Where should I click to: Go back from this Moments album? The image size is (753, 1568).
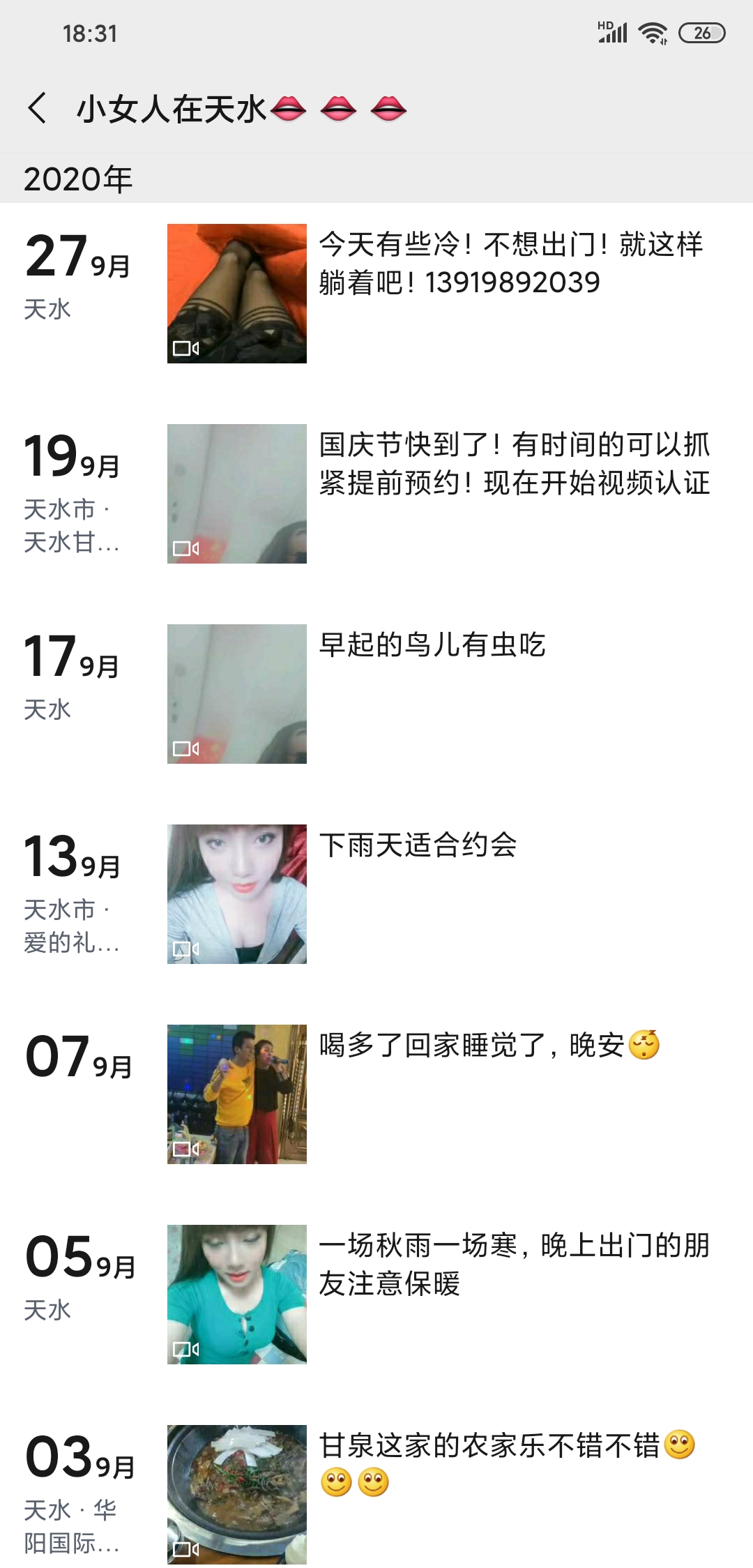tap(38, 108)
